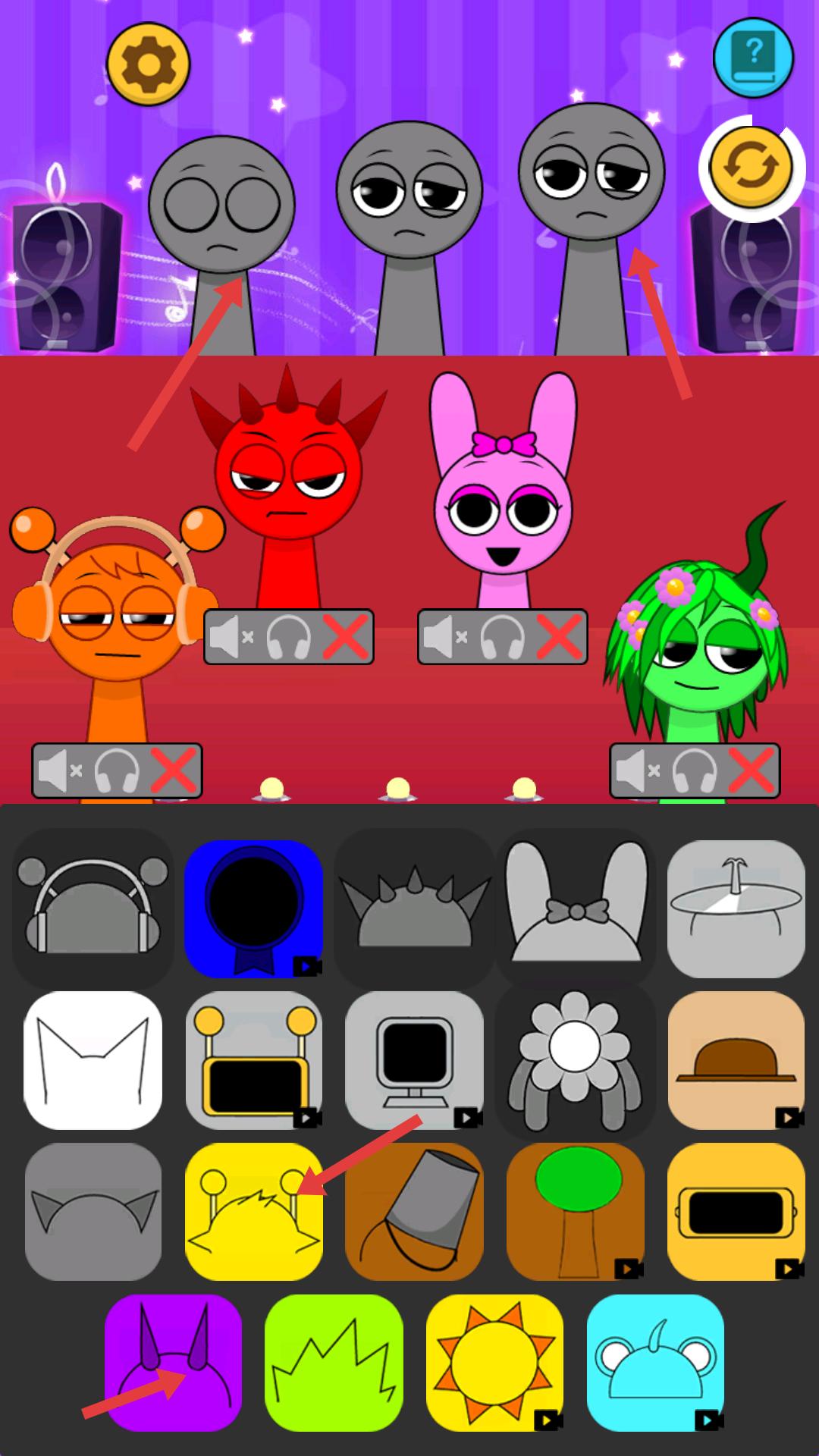Remove the orange headphone character
Viewport: 819px width, 1456px height.
[174, 770]
